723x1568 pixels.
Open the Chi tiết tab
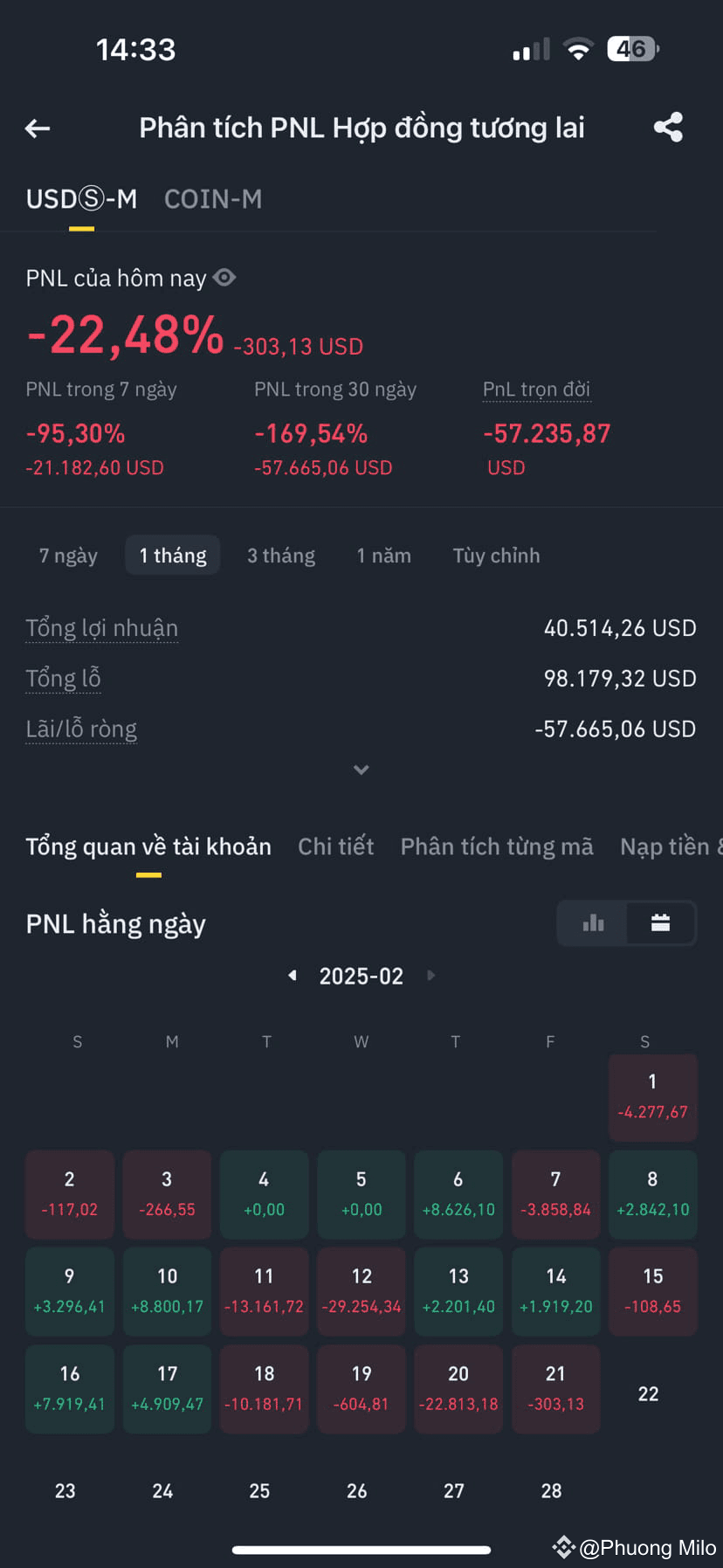[x=335, y=846]
